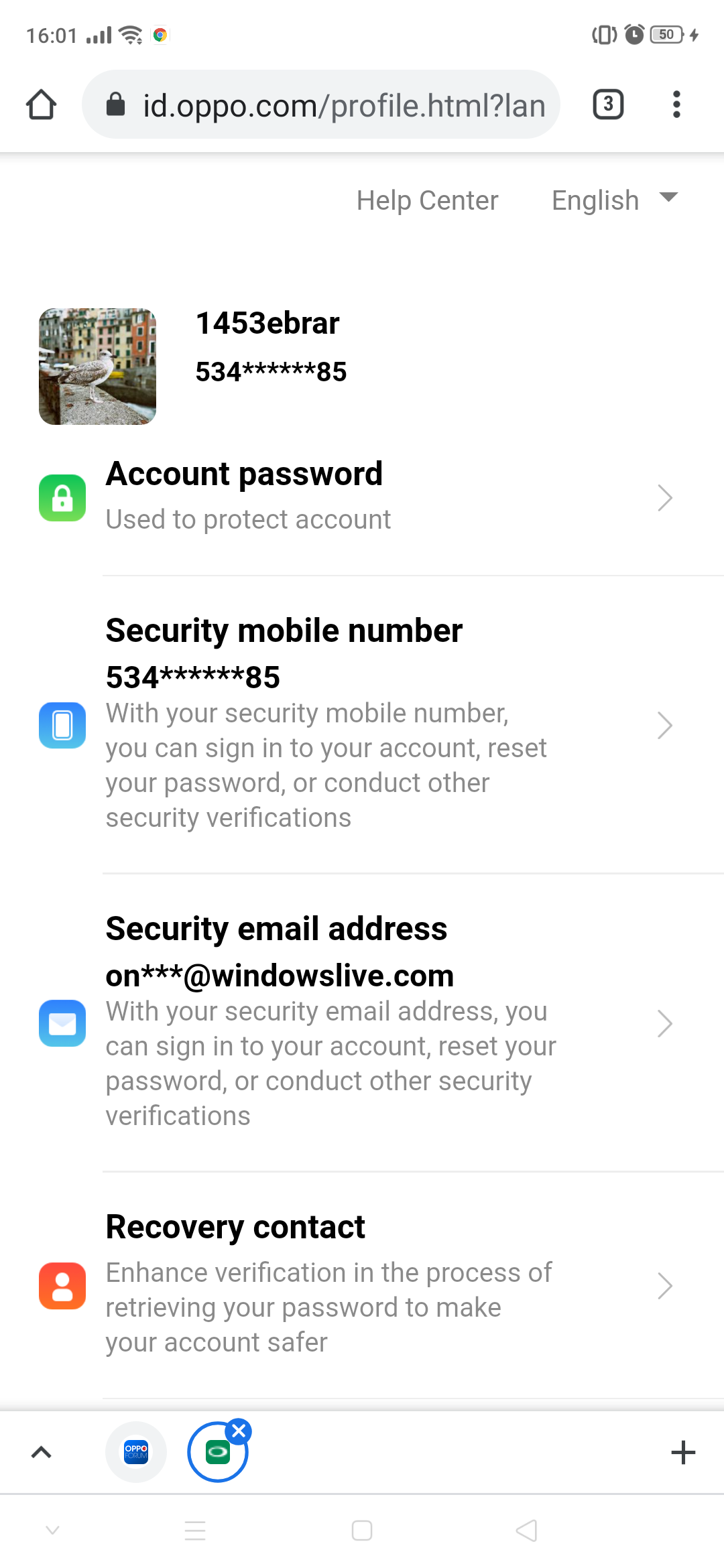Open the Help Center link
Image resolution: width=724 pixels, height=1568 pixels.
[427, 200]
